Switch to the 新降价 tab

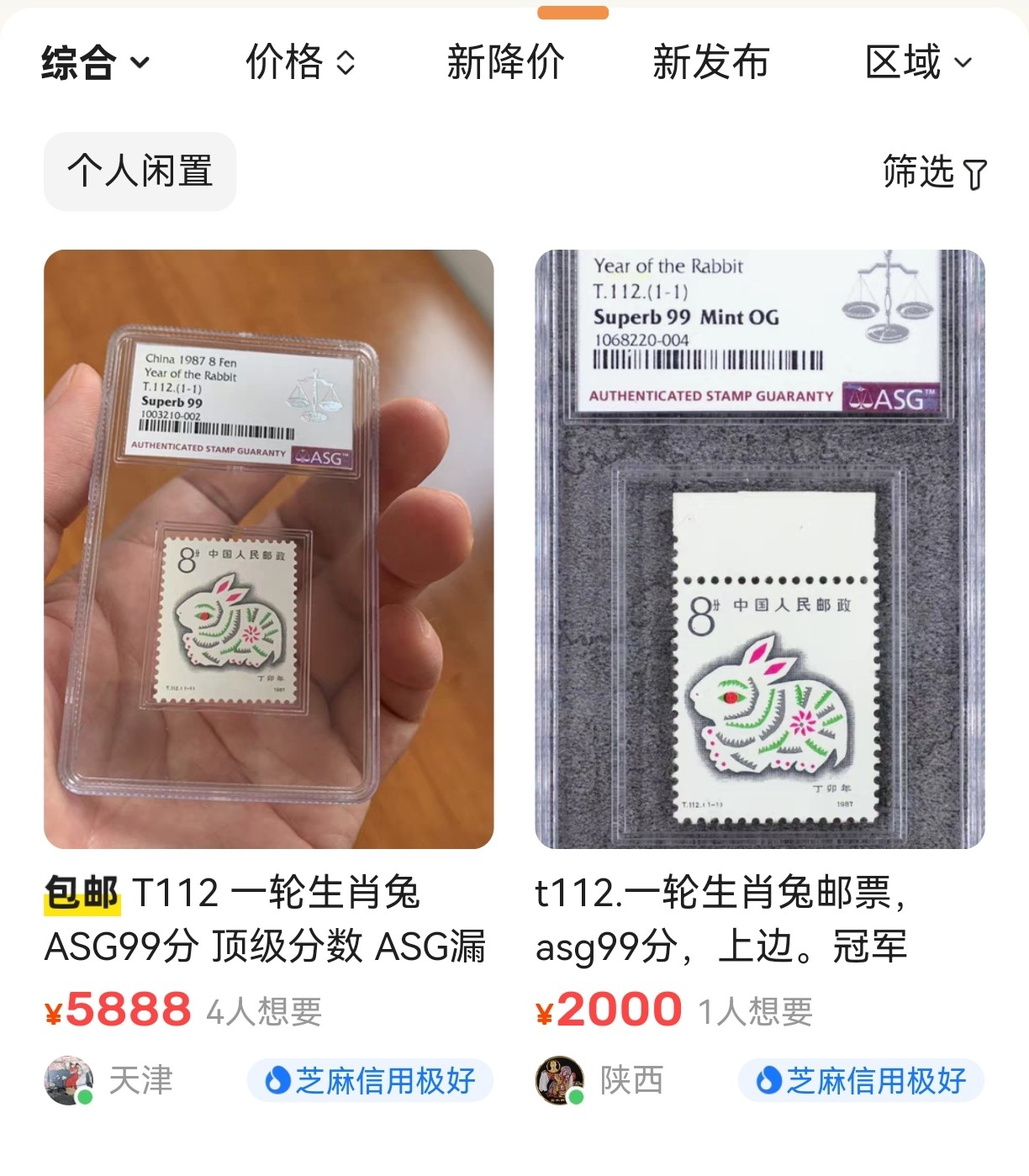[x=504, y=62]
